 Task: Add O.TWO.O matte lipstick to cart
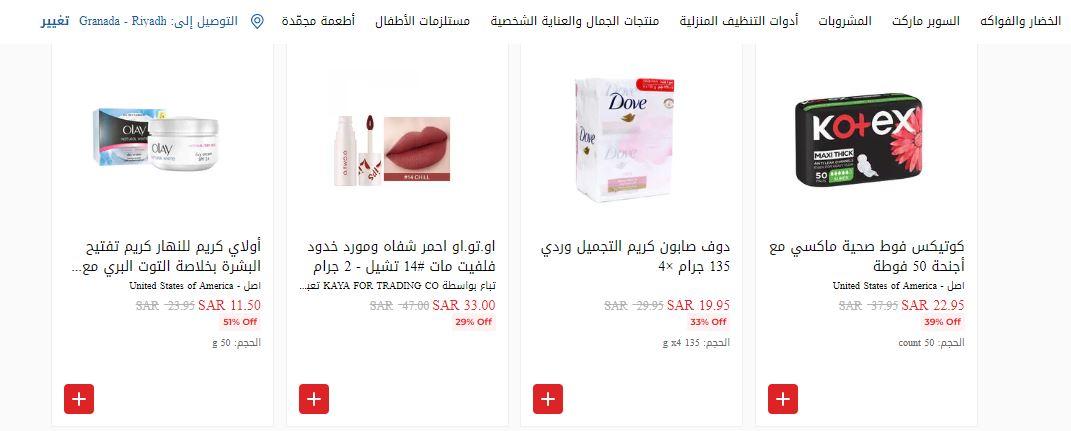314,398
